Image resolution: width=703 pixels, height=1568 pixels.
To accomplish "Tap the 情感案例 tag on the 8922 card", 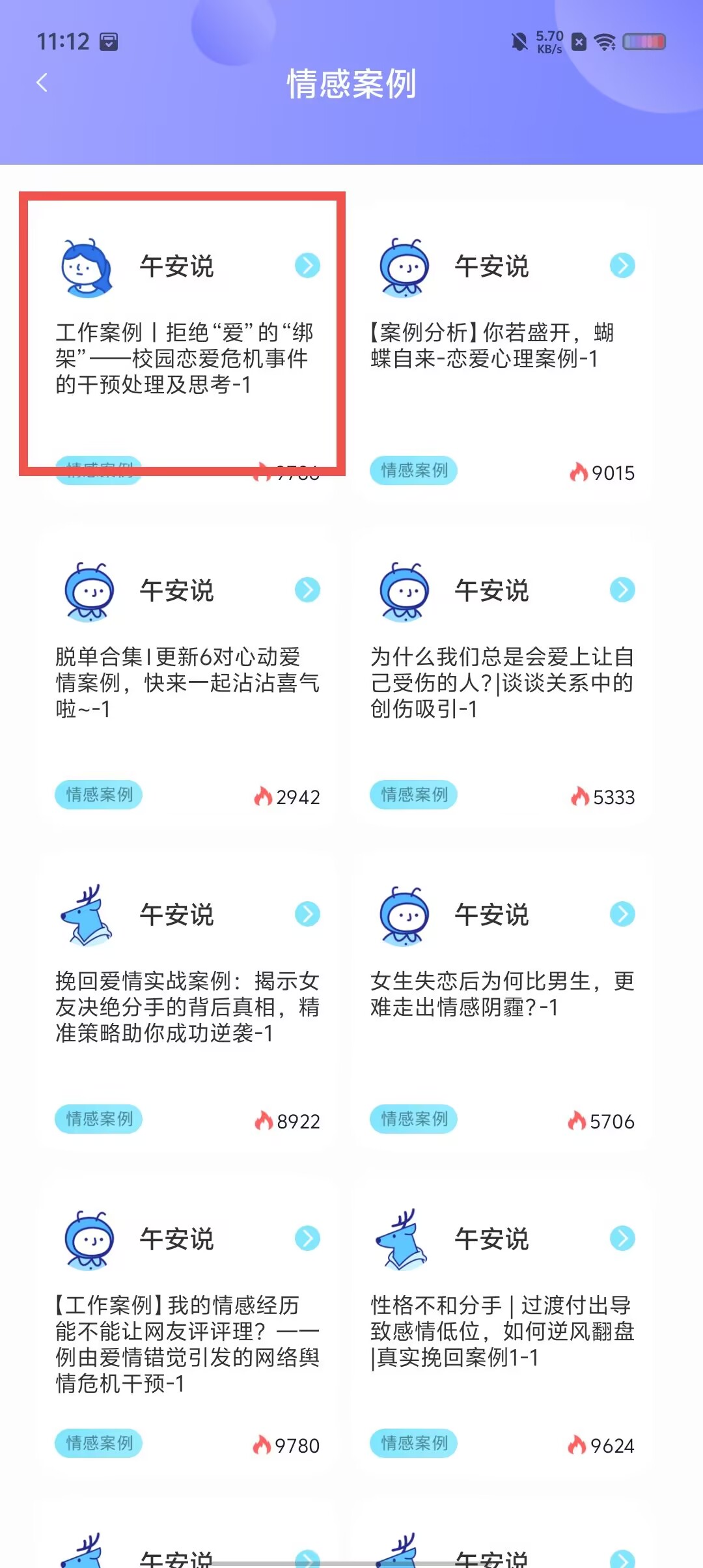I will point(99,1119).
